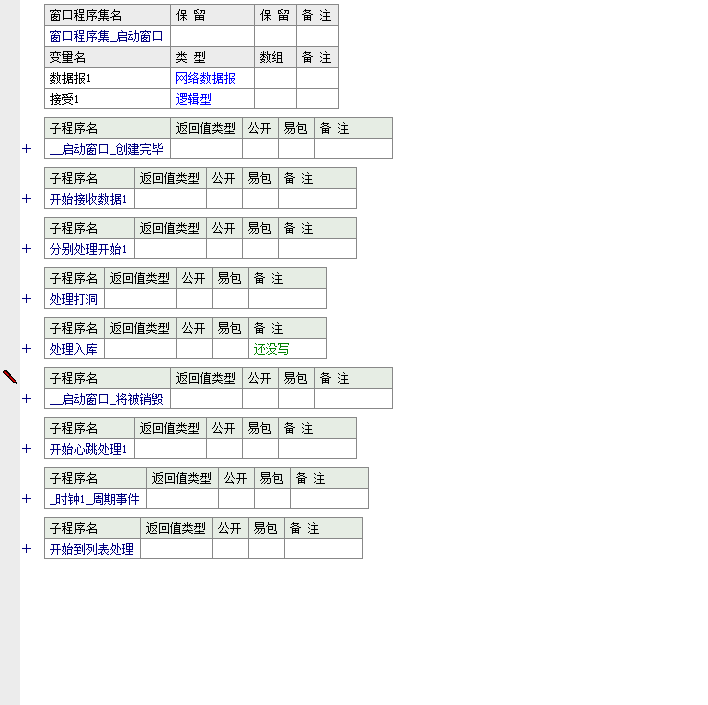
Task: Expand the 处理打洞 subroutine
Action: click(x=27, y=299)
